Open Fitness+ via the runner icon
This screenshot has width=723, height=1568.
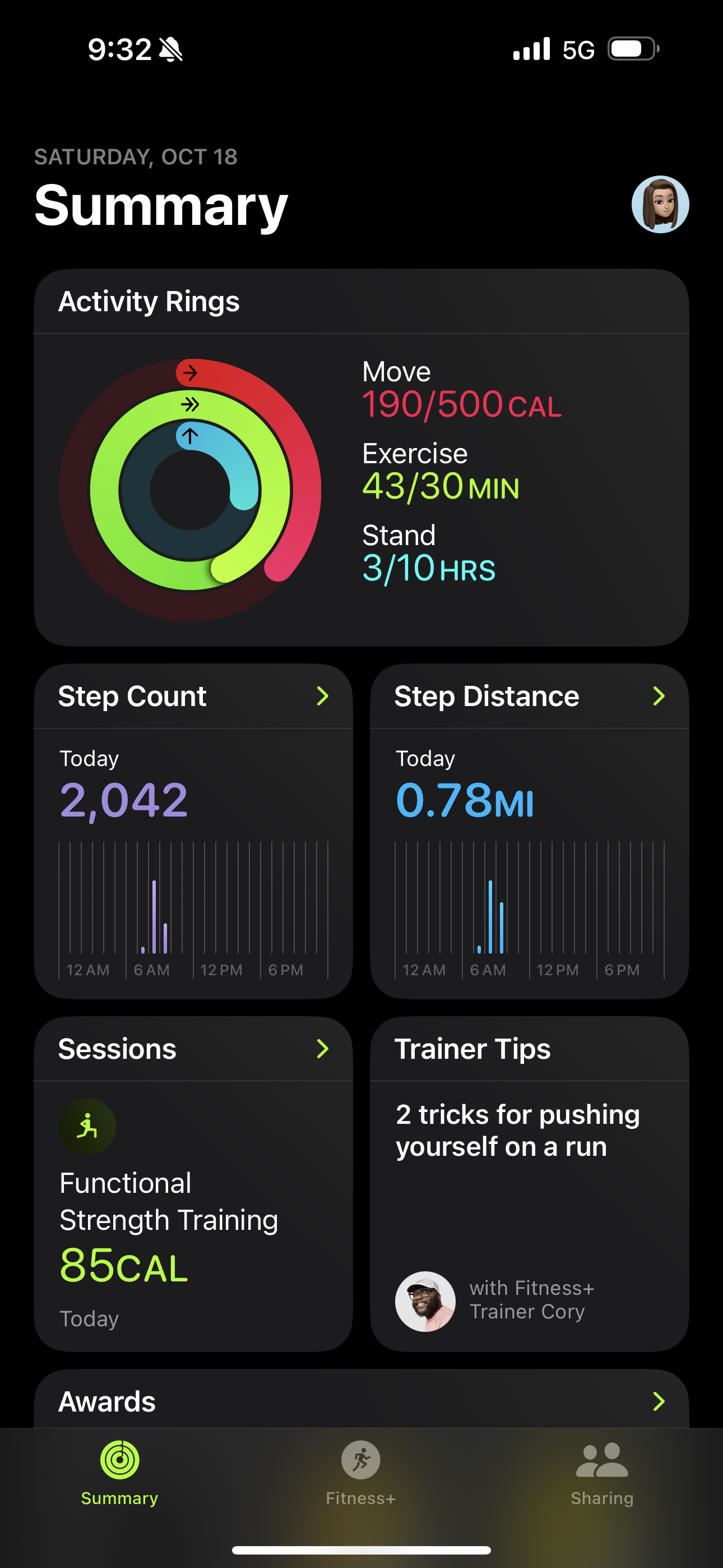(x=360, y=1461)
